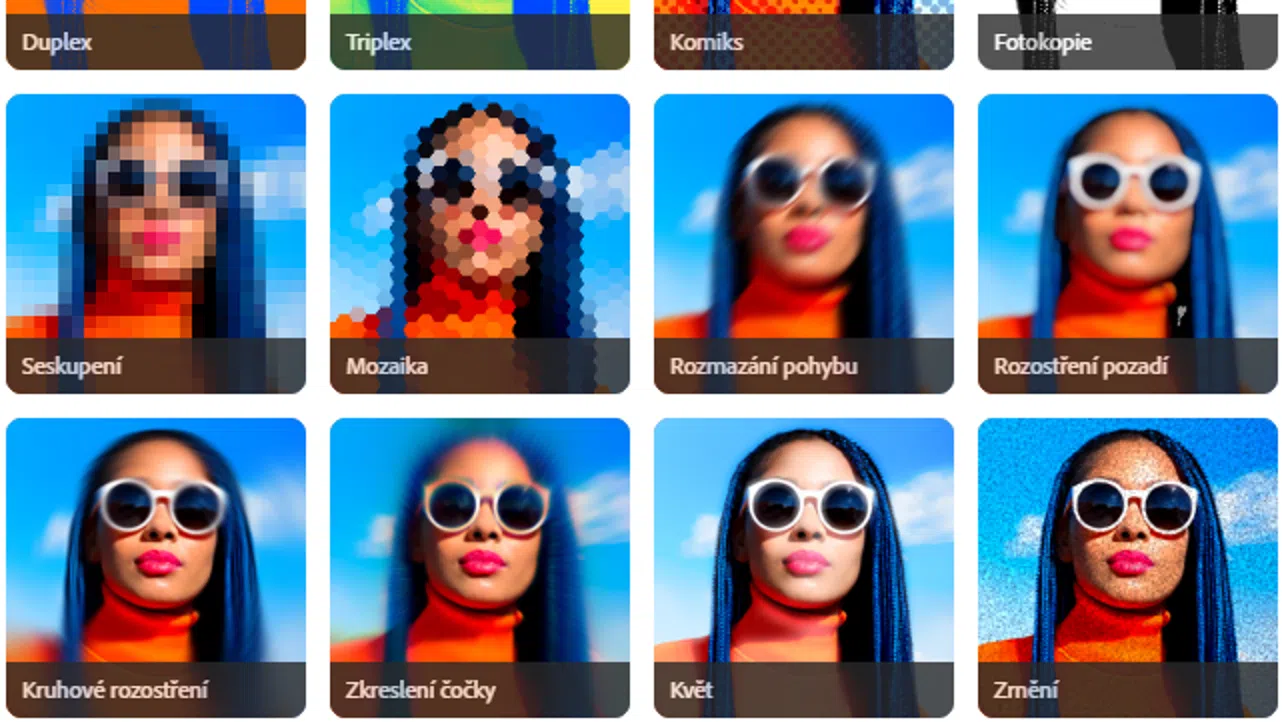Apply the Zrnění grain effect

tap(1128, 567)
